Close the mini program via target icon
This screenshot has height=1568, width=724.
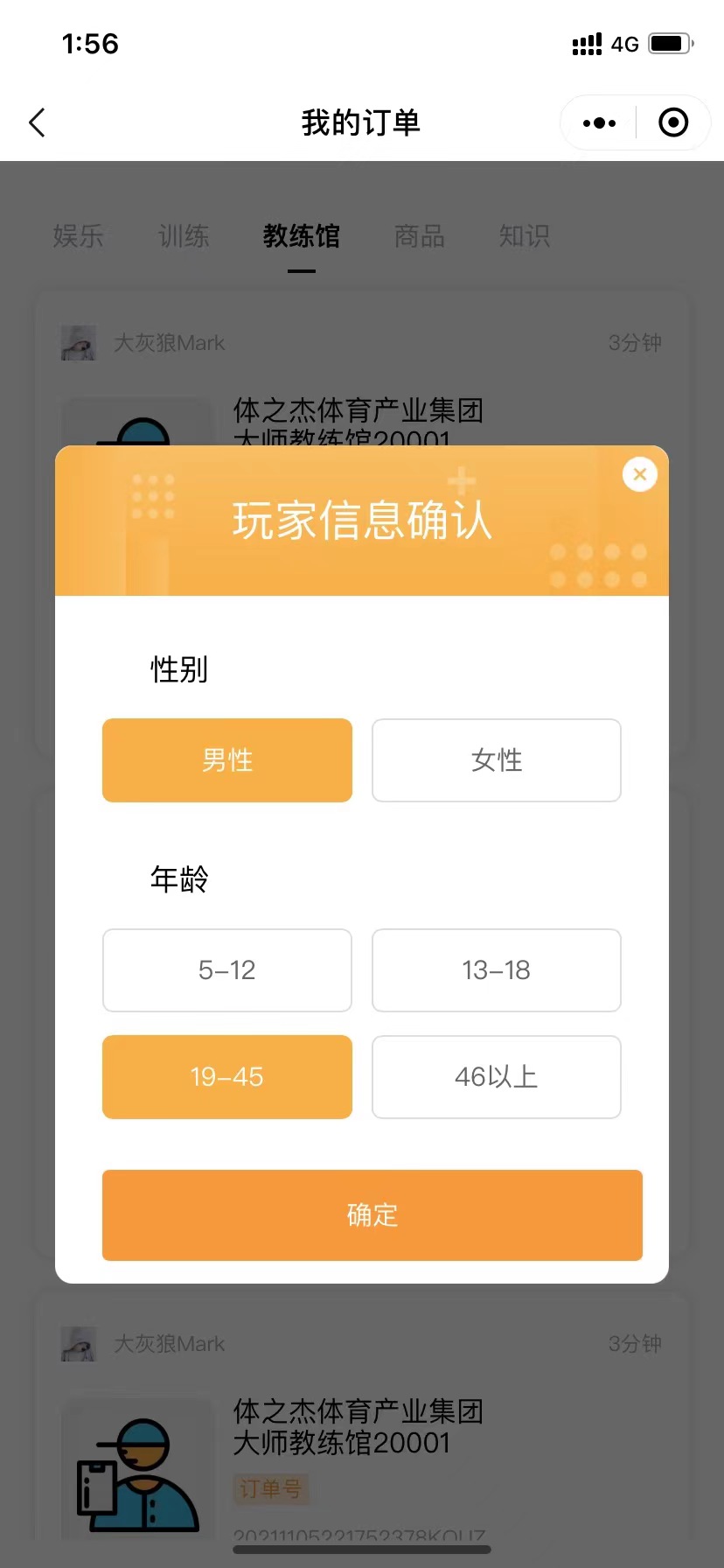click(x=672, y=123)
